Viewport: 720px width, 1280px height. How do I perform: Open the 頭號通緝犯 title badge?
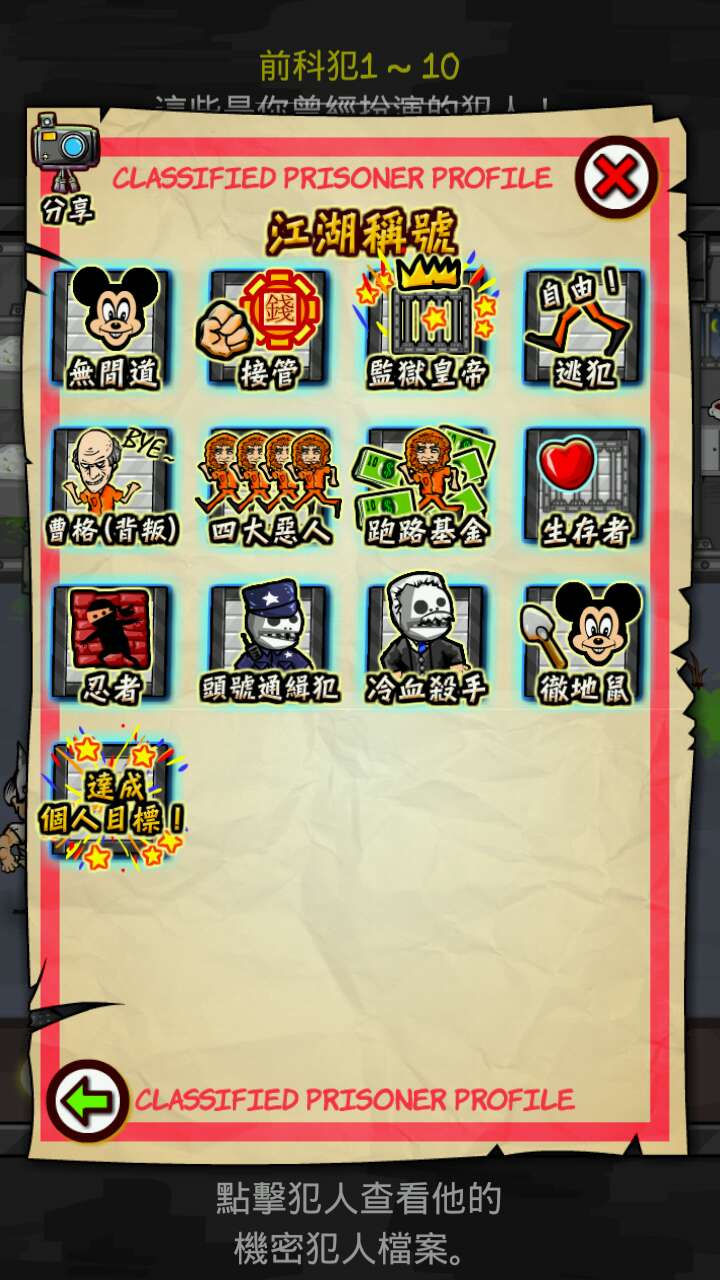(x=268, y=643)
